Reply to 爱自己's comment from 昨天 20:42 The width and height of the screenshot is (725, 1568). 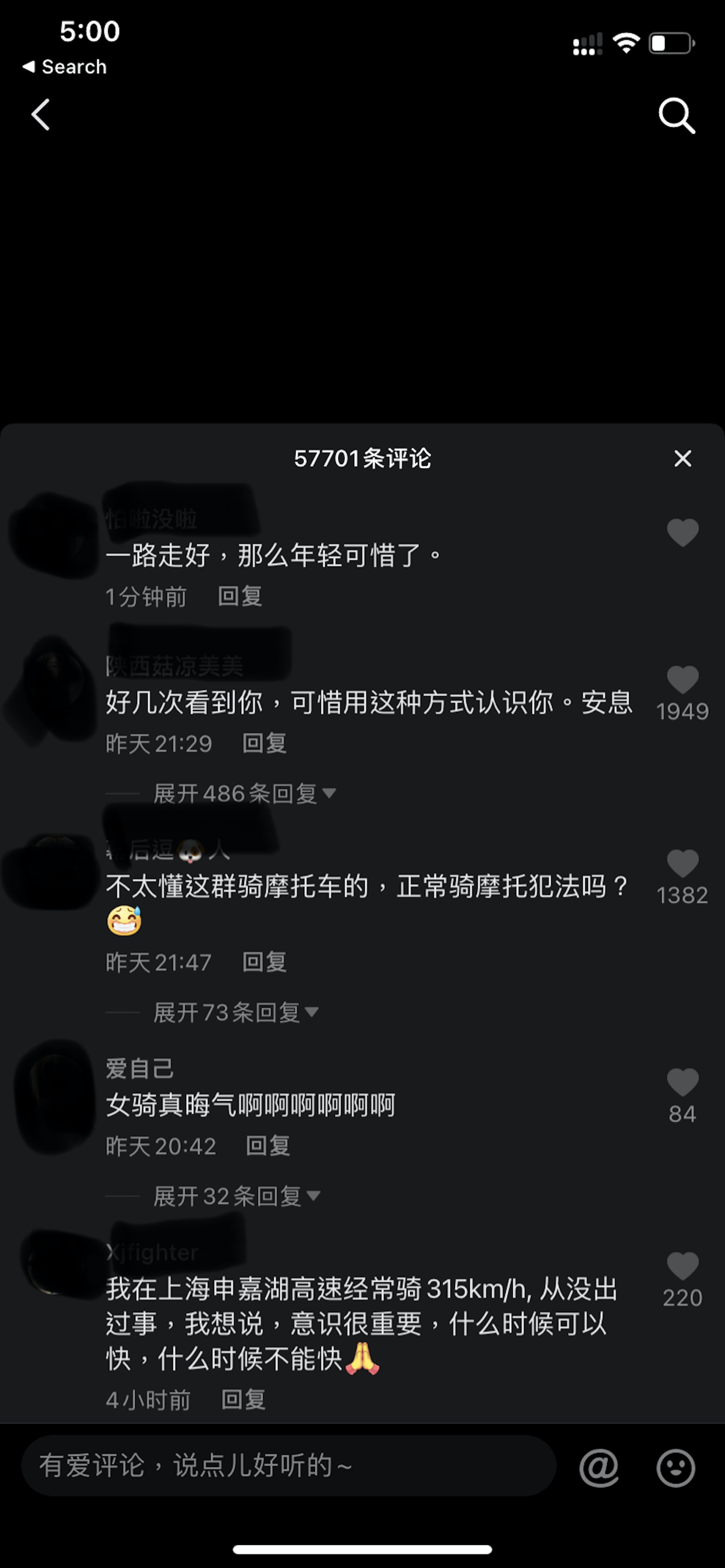tap(267, 1146)
